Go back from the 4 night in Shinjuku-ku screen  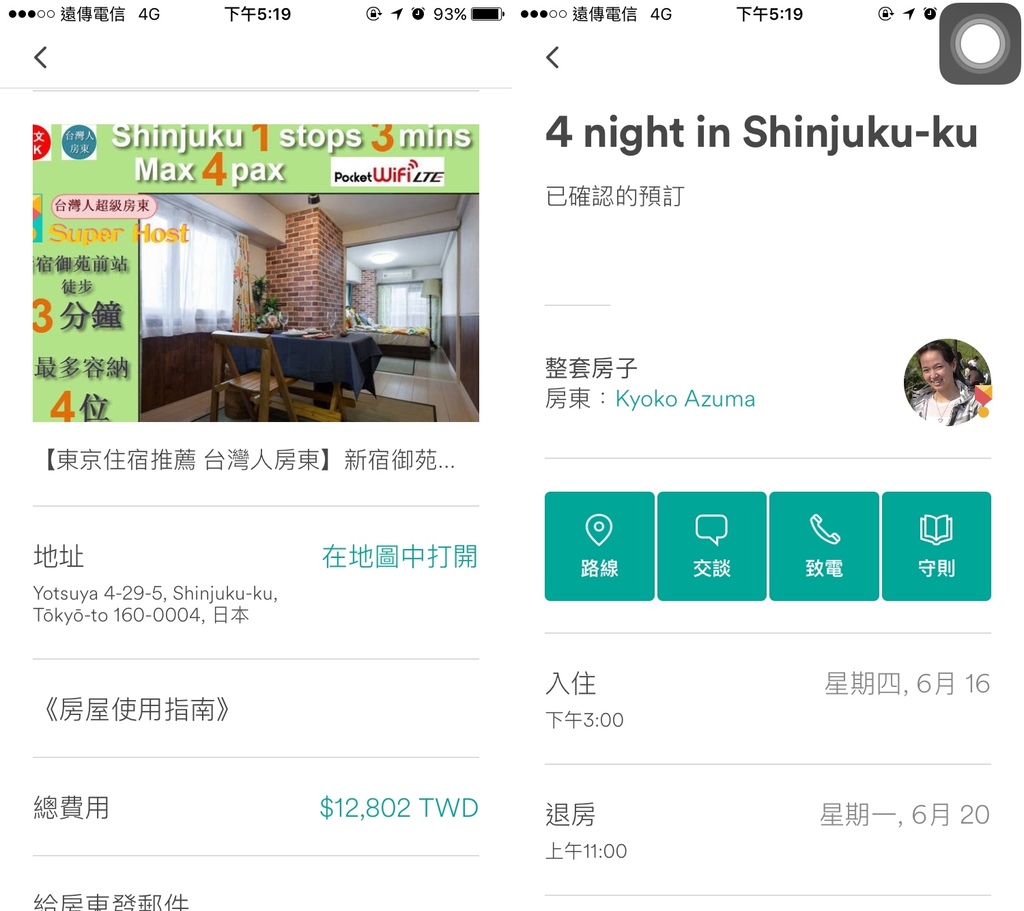pyautogui.click(x=552, y=57)
